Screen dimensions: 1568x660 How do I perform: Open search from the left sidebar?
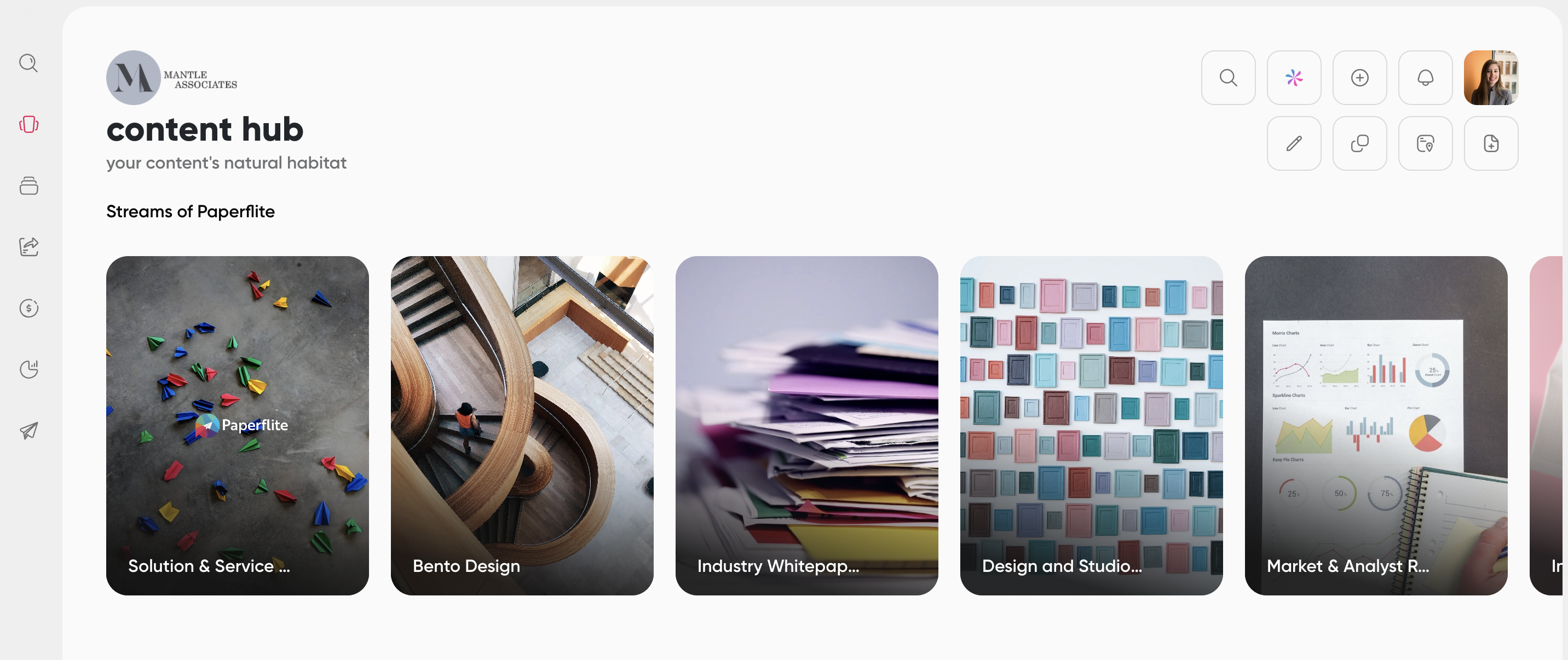(x=28, y=63)
